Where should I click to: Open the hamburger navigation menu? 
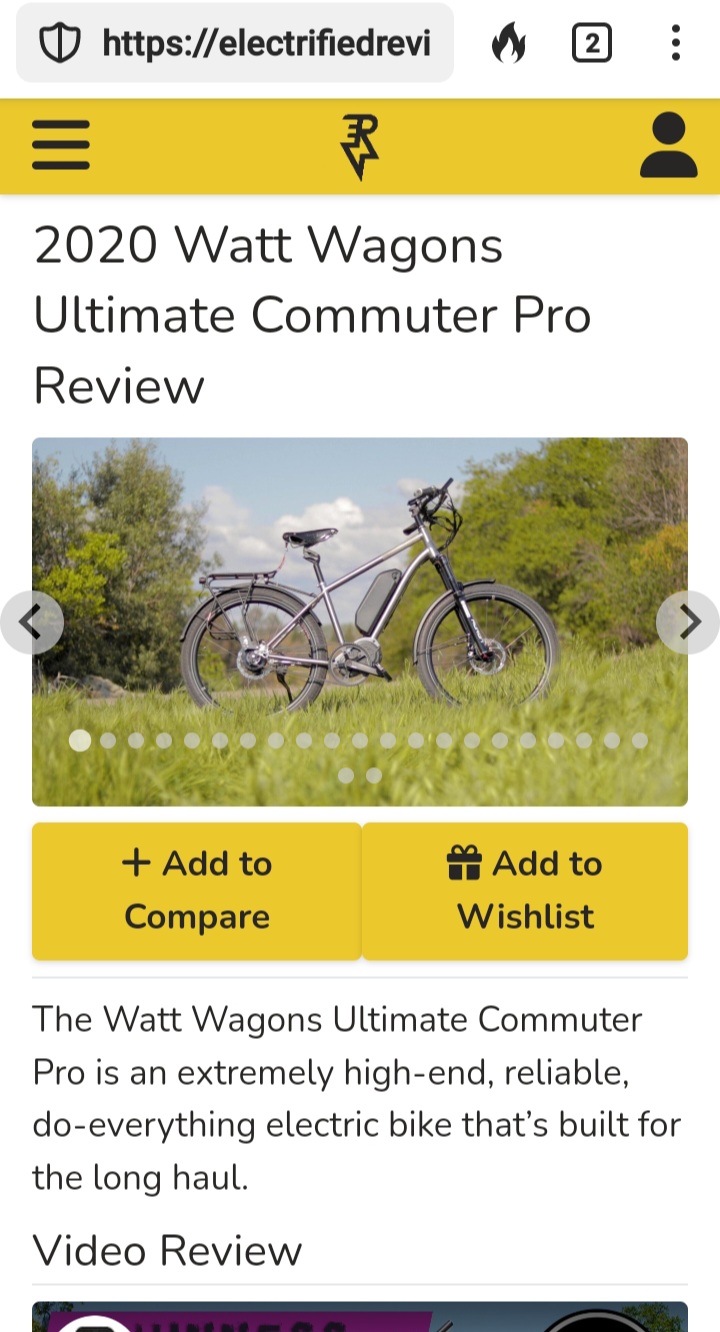(x=61, y=145)
